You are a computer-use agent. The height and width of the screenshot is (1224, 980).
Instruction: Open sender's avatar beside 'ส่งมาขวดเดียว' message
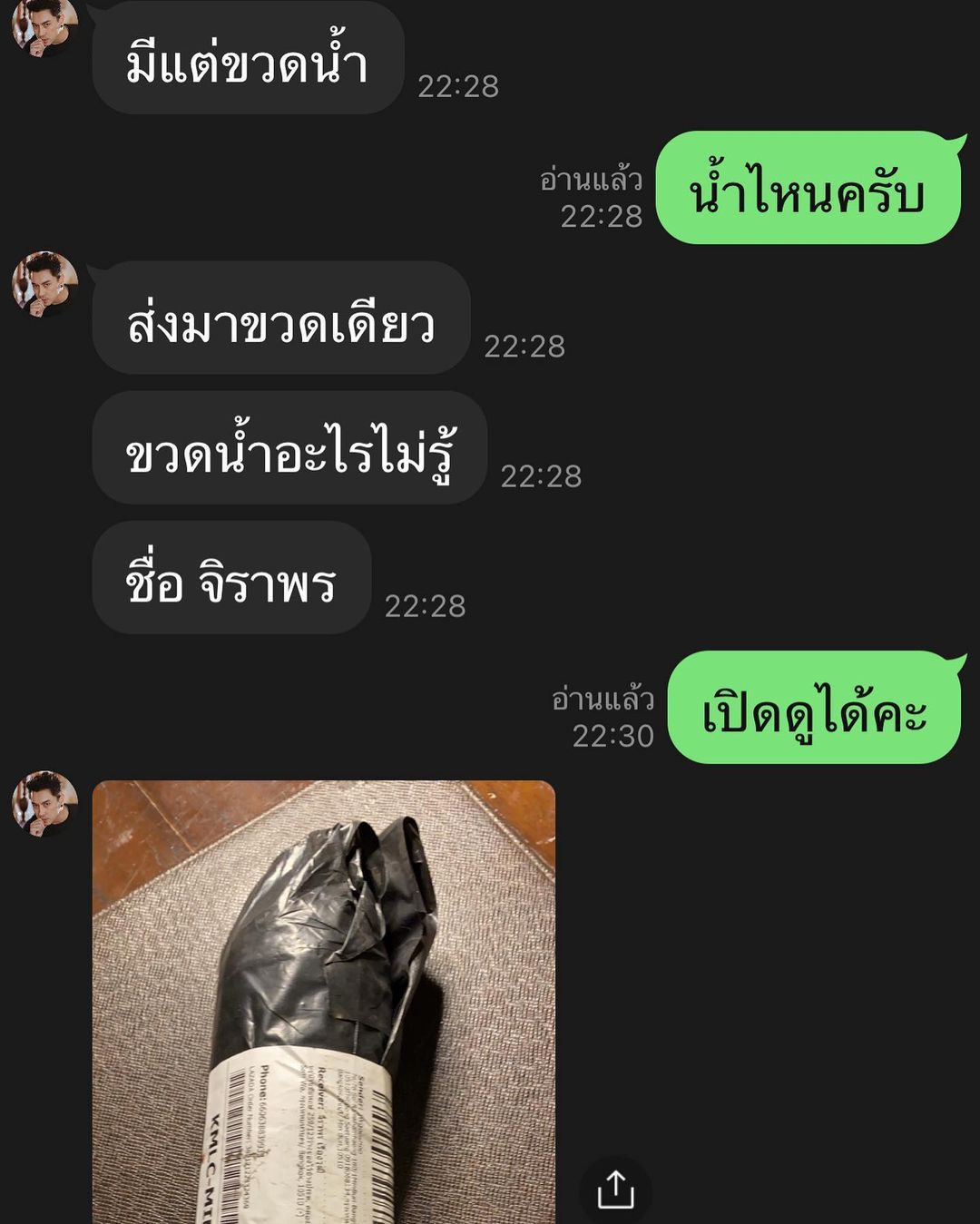(44, 284)
